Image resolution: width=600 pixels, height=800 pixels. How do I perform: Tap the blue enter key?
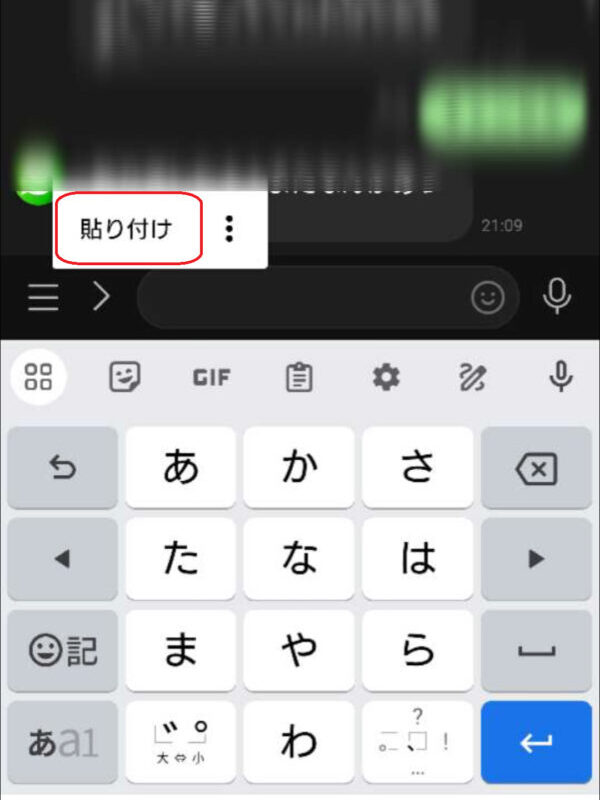point(536,742)
